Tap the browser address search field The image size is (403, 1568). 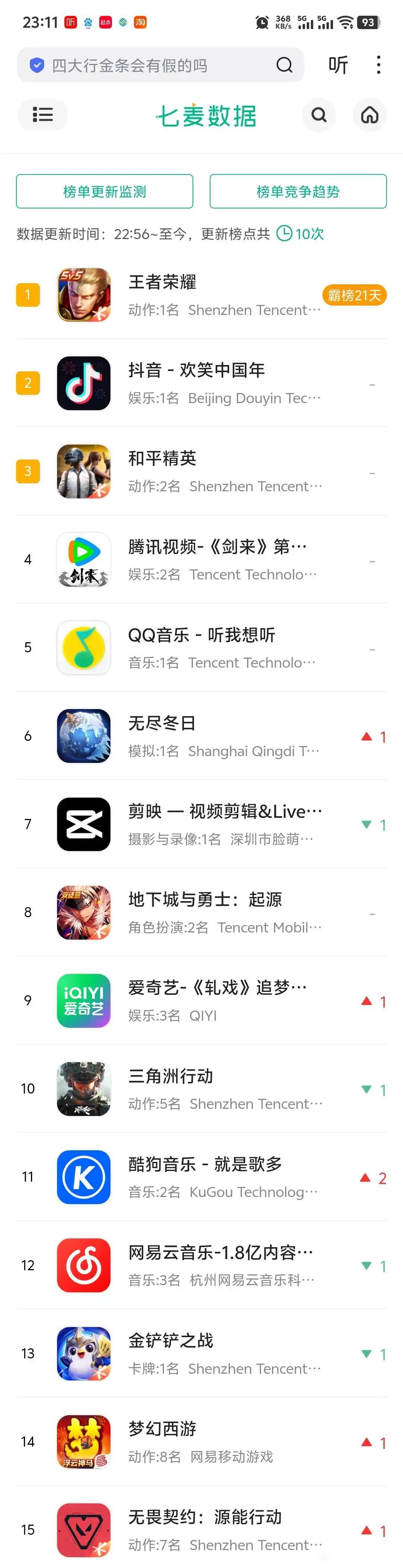(x=152, y=65)
